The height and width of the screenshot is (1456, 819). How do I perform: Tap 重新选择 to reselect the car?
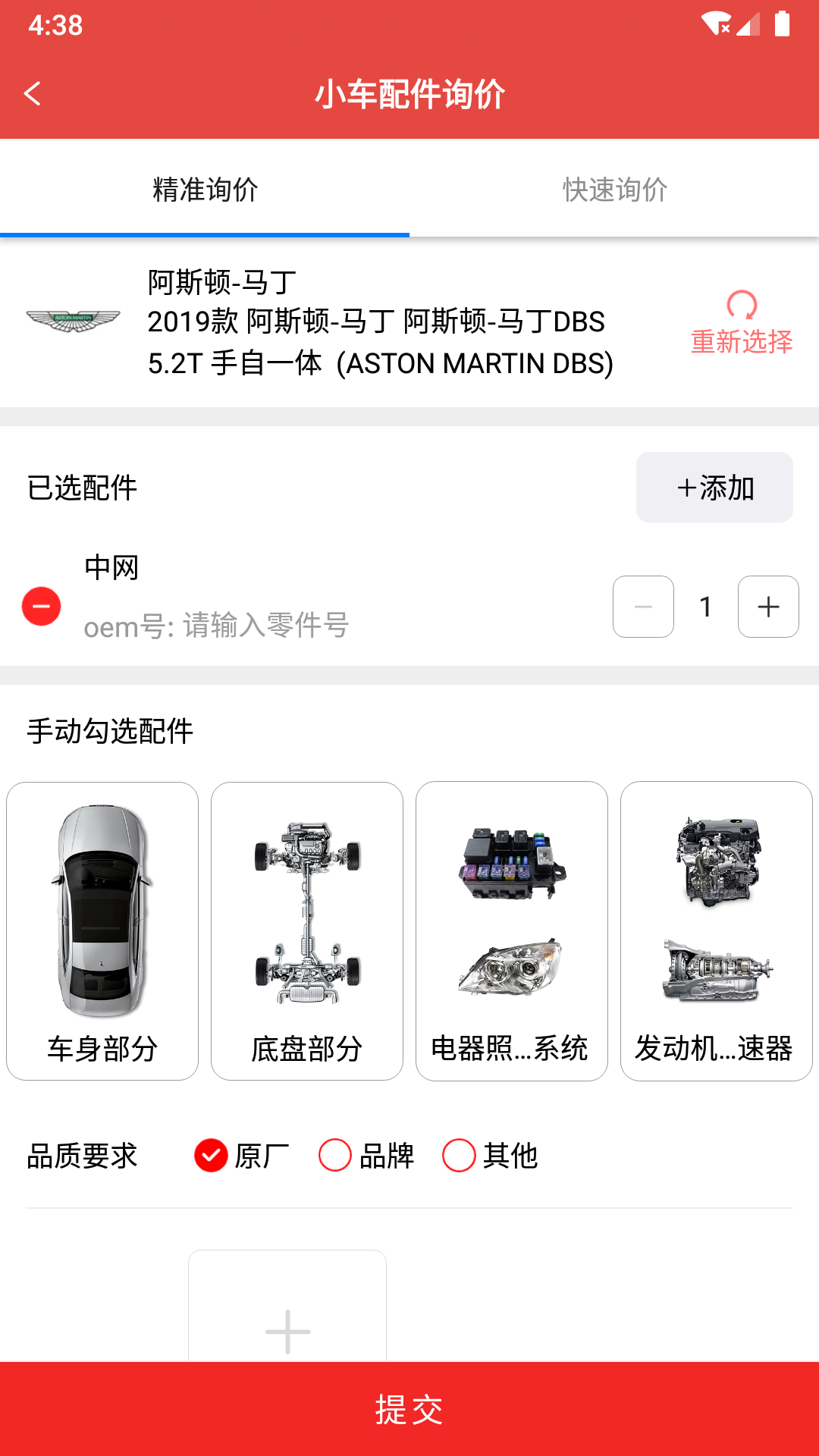pyautogui.click(x=741, y=324)
